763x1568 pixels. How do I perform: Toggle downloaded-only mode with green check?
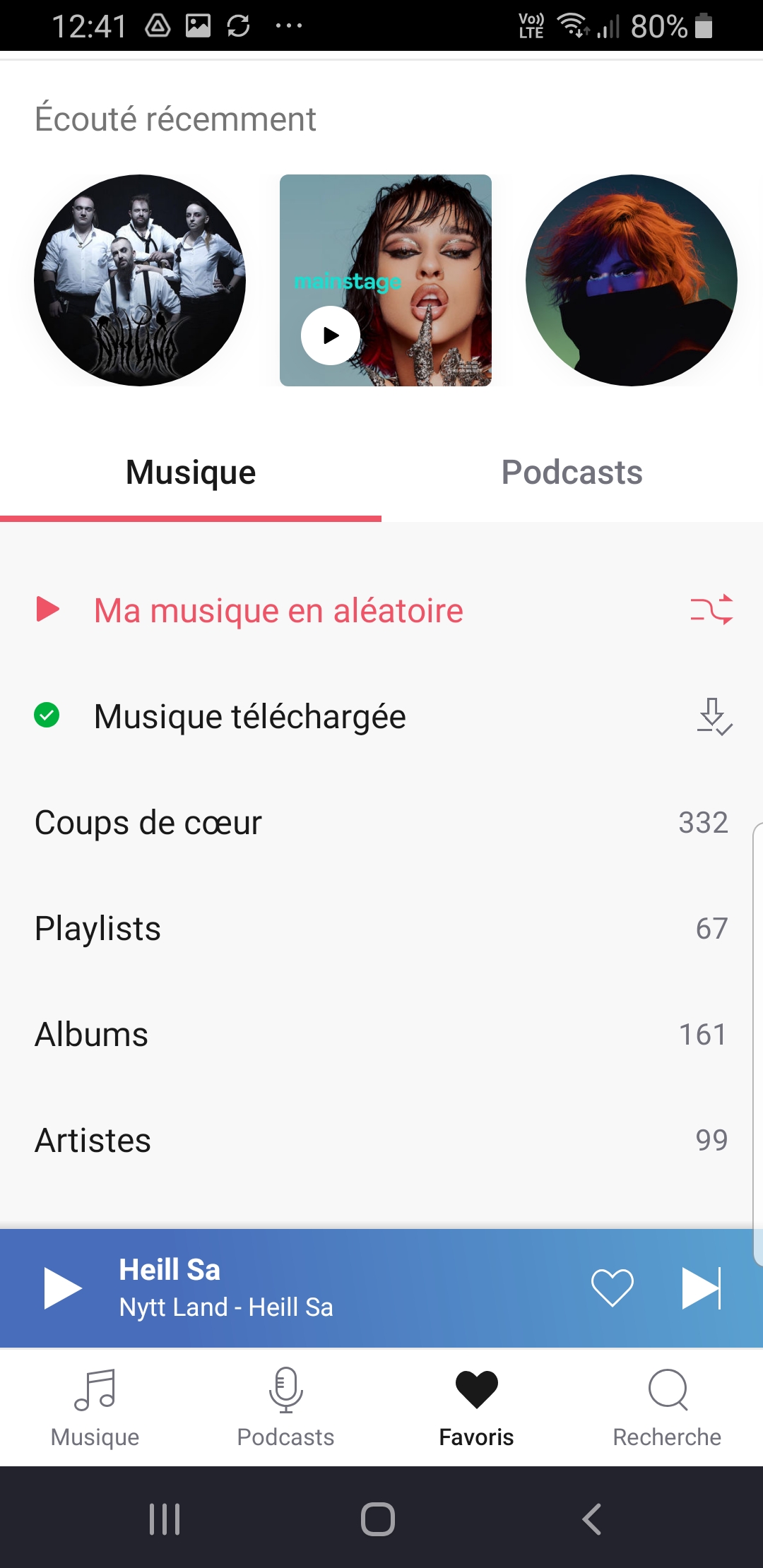pyautogui.click(x=47, y=716)
